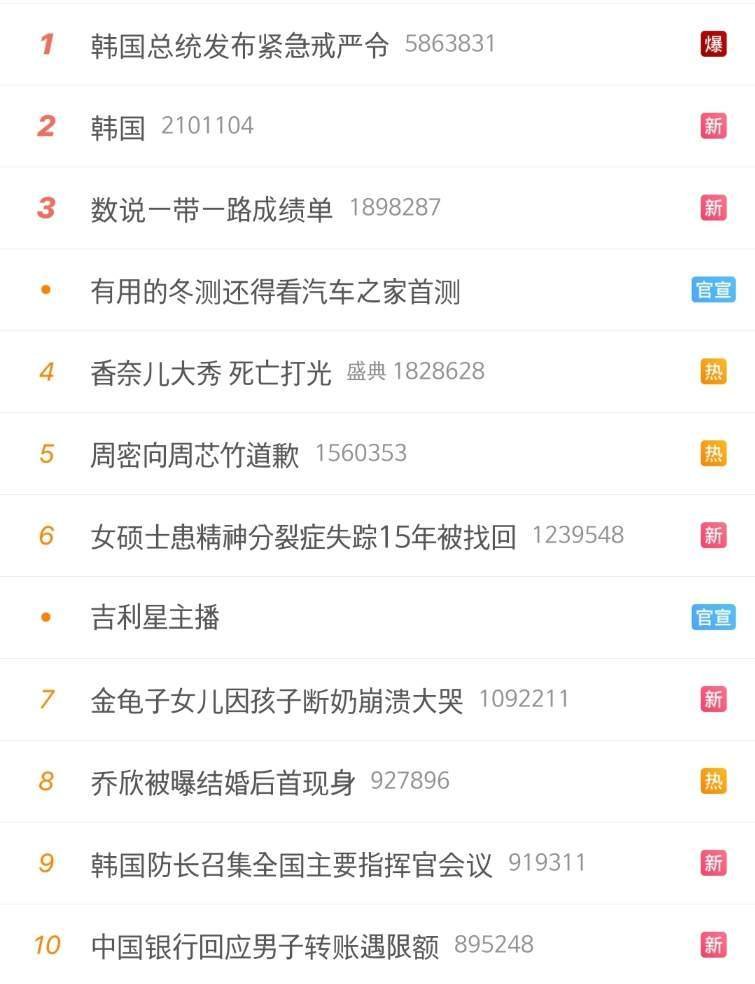This screenshot has width=755, height=984.
Task: Click the 热 badge beside 香奈儿大秀 死亡打光
Action: click(x=713, y=372)
